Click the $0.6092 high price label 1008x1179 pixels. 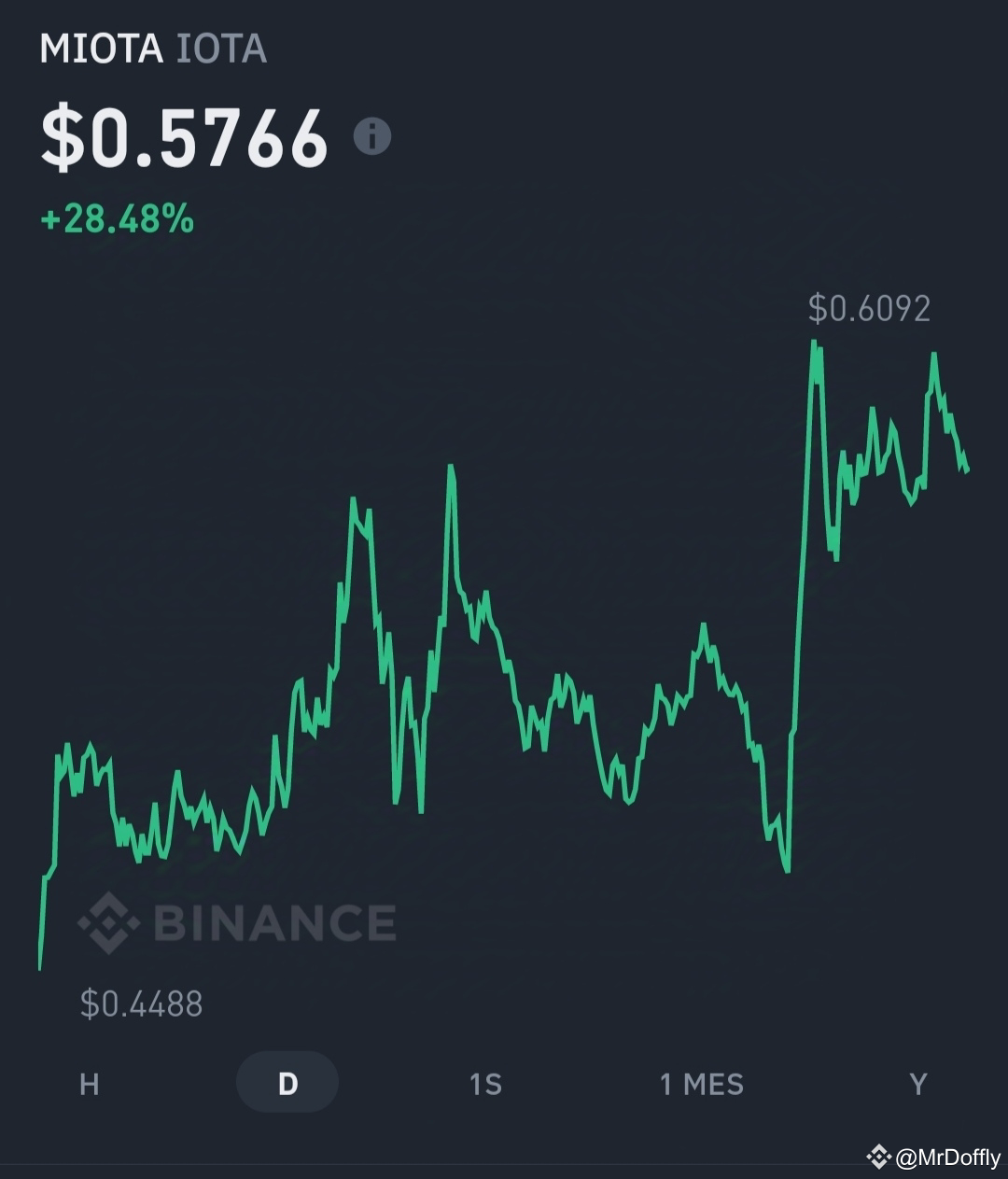(x=870, y=308)
